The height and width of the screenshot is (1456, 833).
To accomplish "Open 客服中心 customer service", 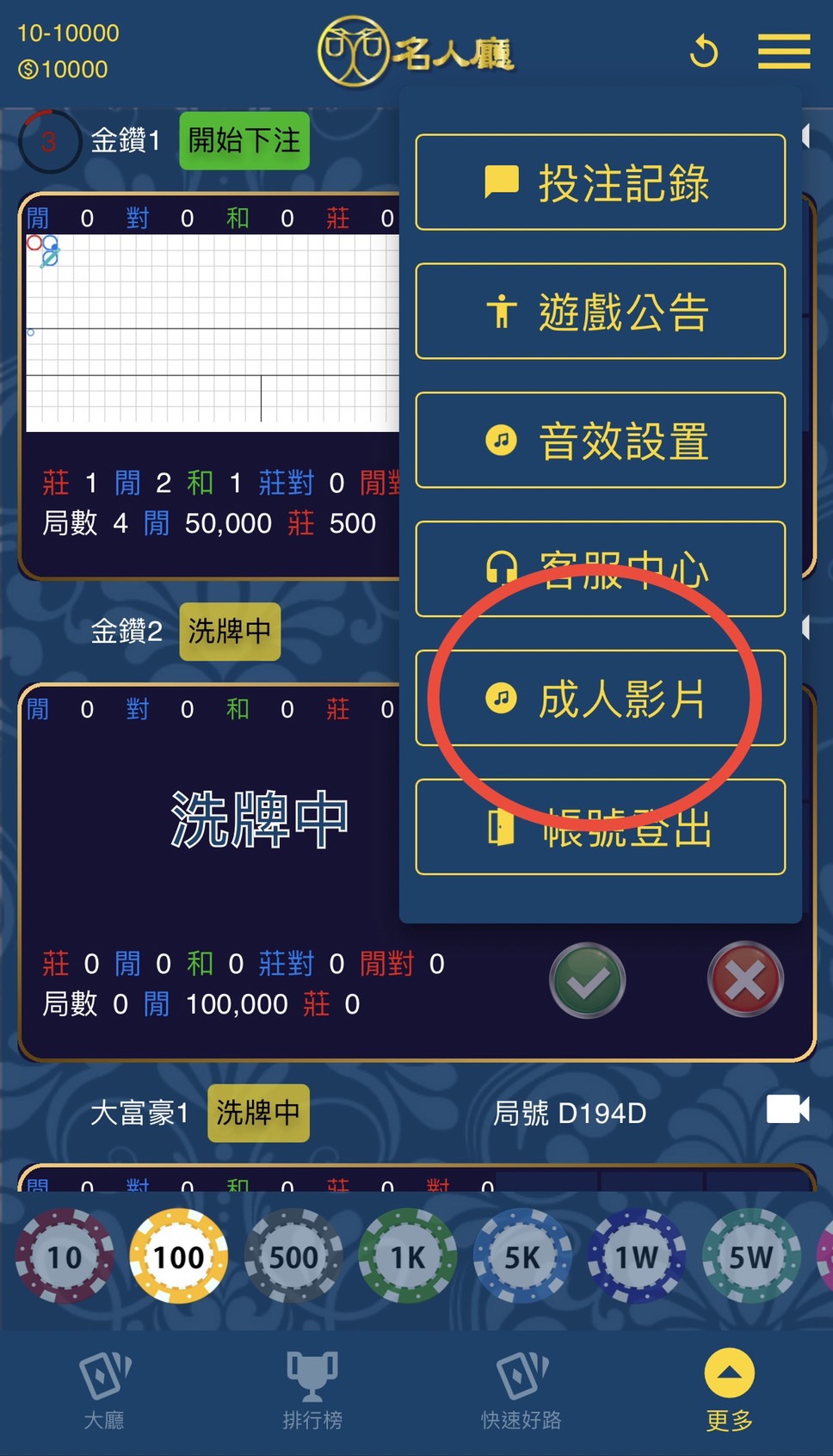I will click(x=600, y=569).
